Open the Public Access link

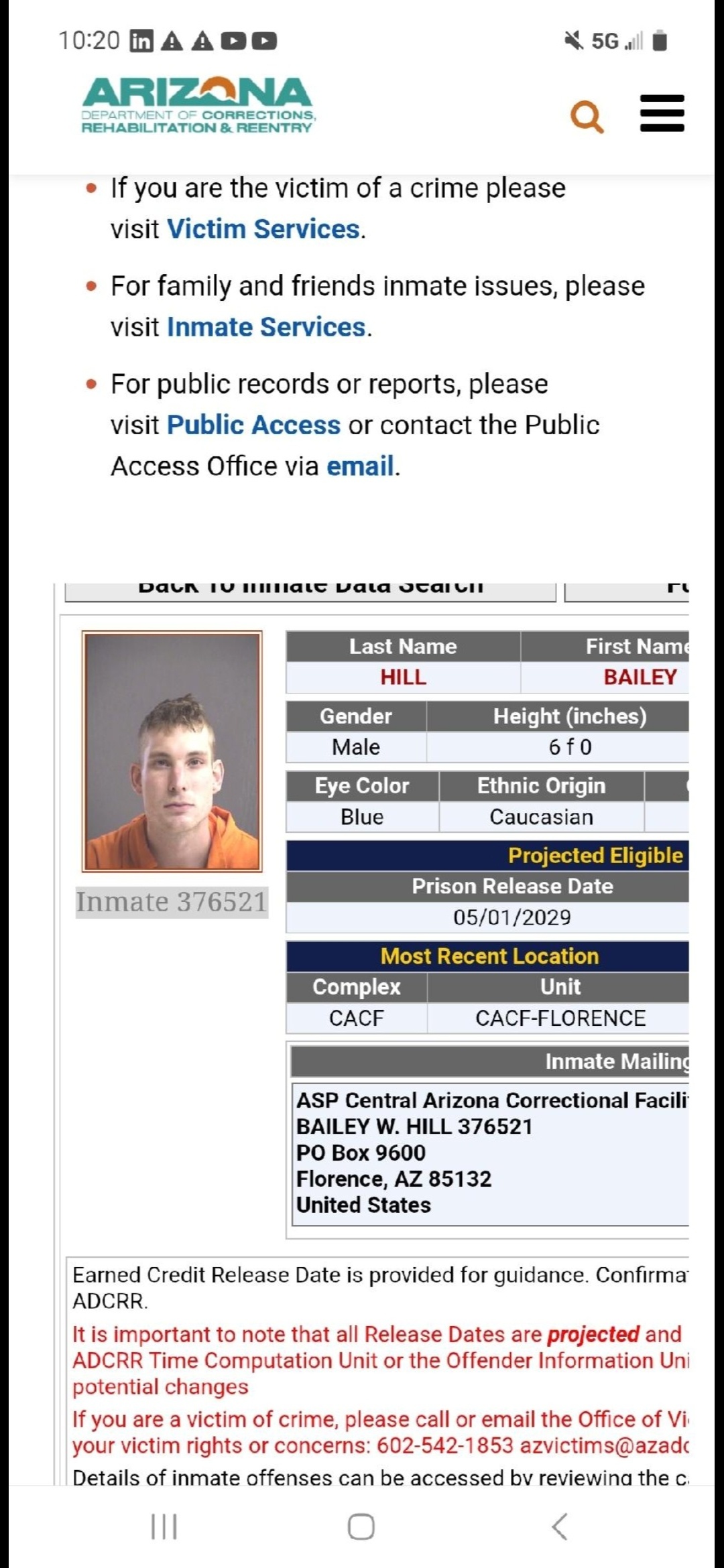253,425
